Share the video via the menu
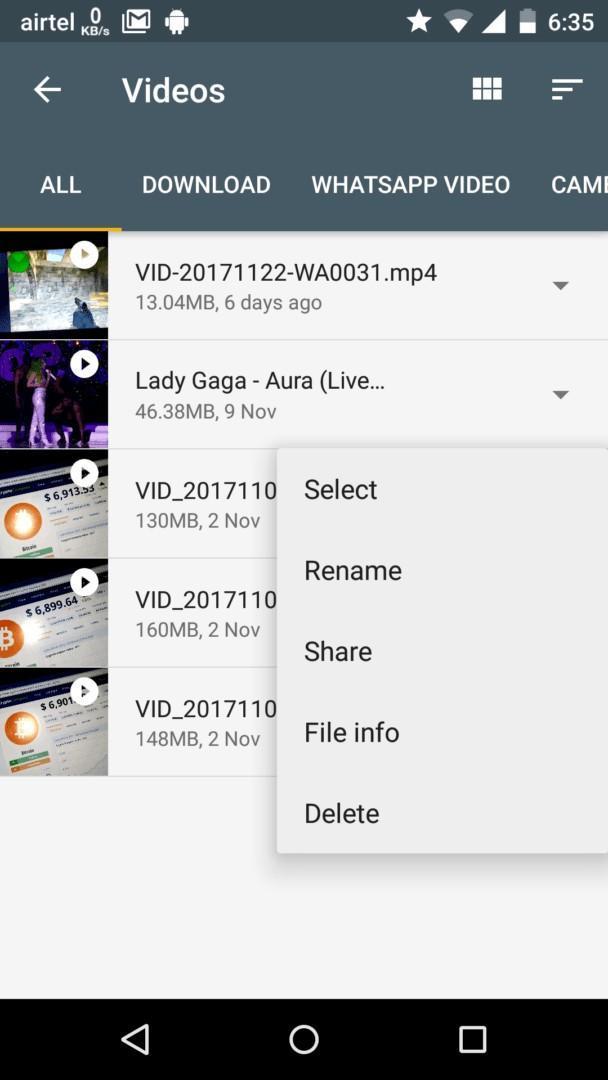The image size is (608, 1080). [338, 651]
